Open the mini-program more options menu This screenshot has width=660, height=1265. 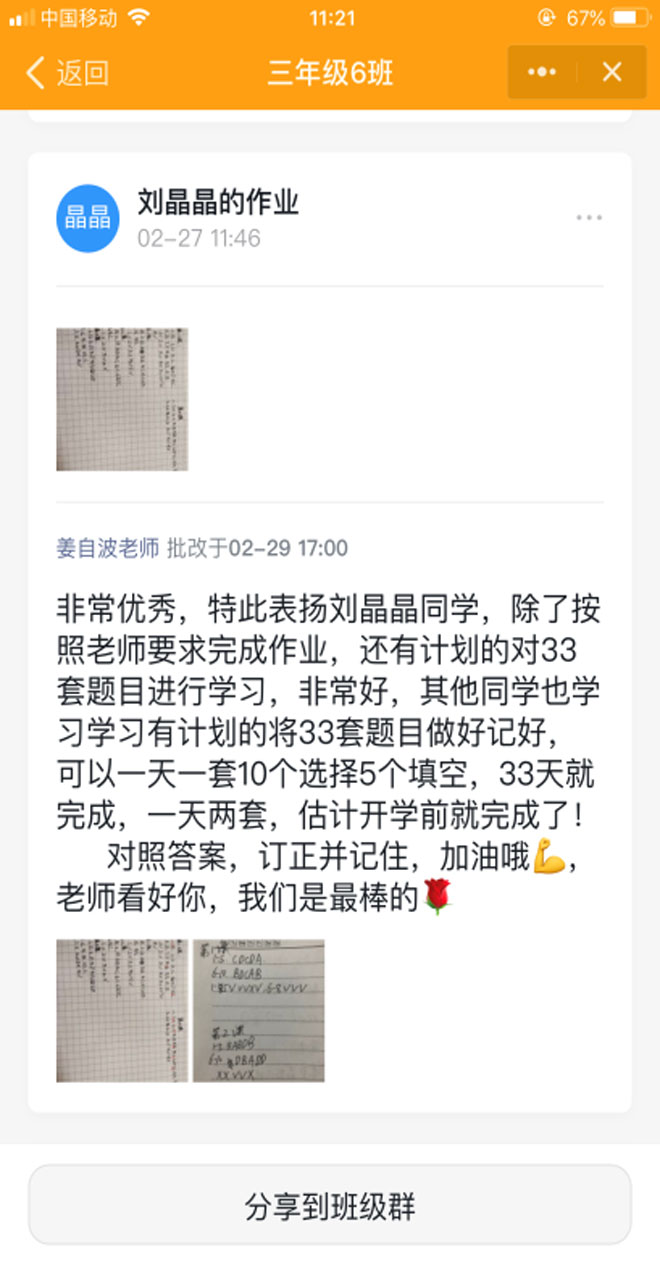coord(541,72)
